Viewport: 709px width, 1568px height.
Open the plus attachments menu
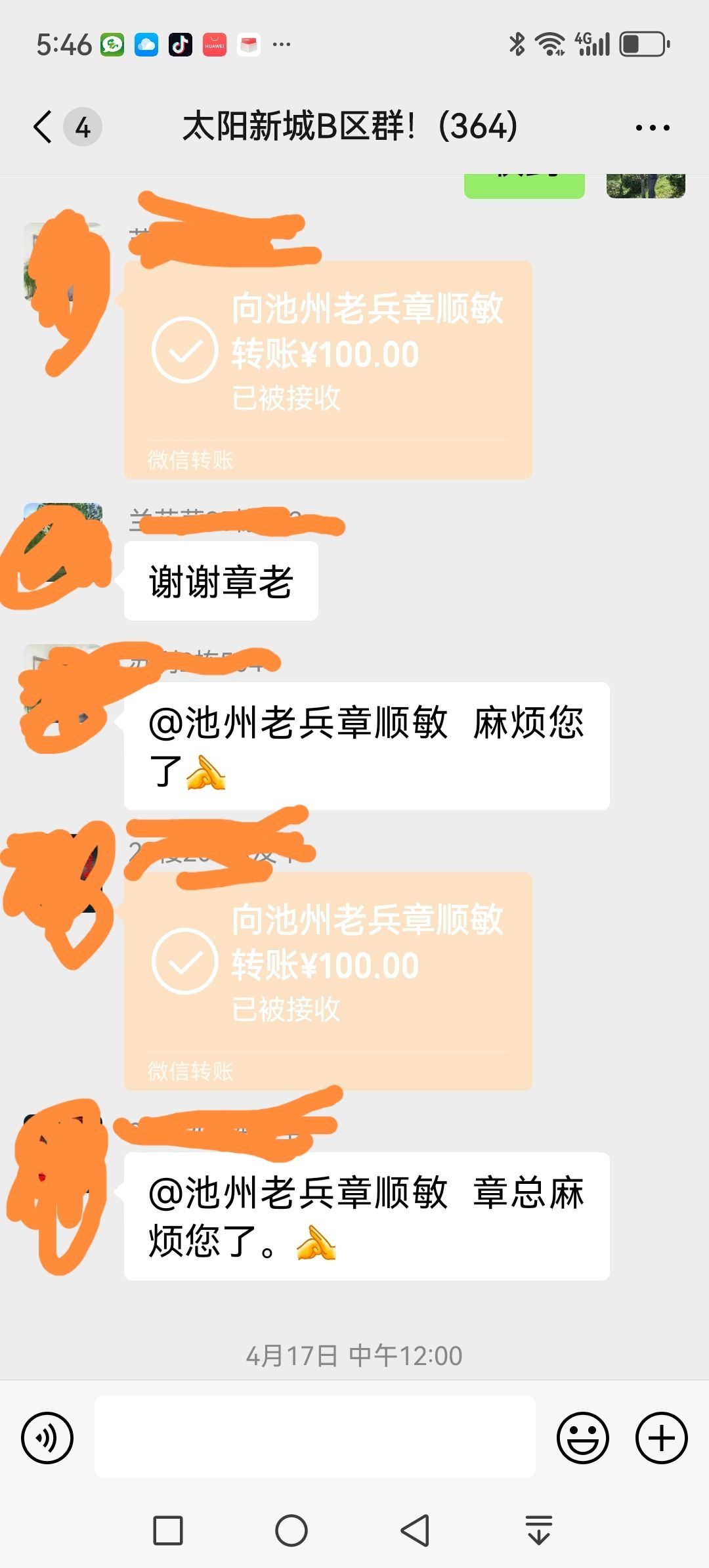[661, 1438]
